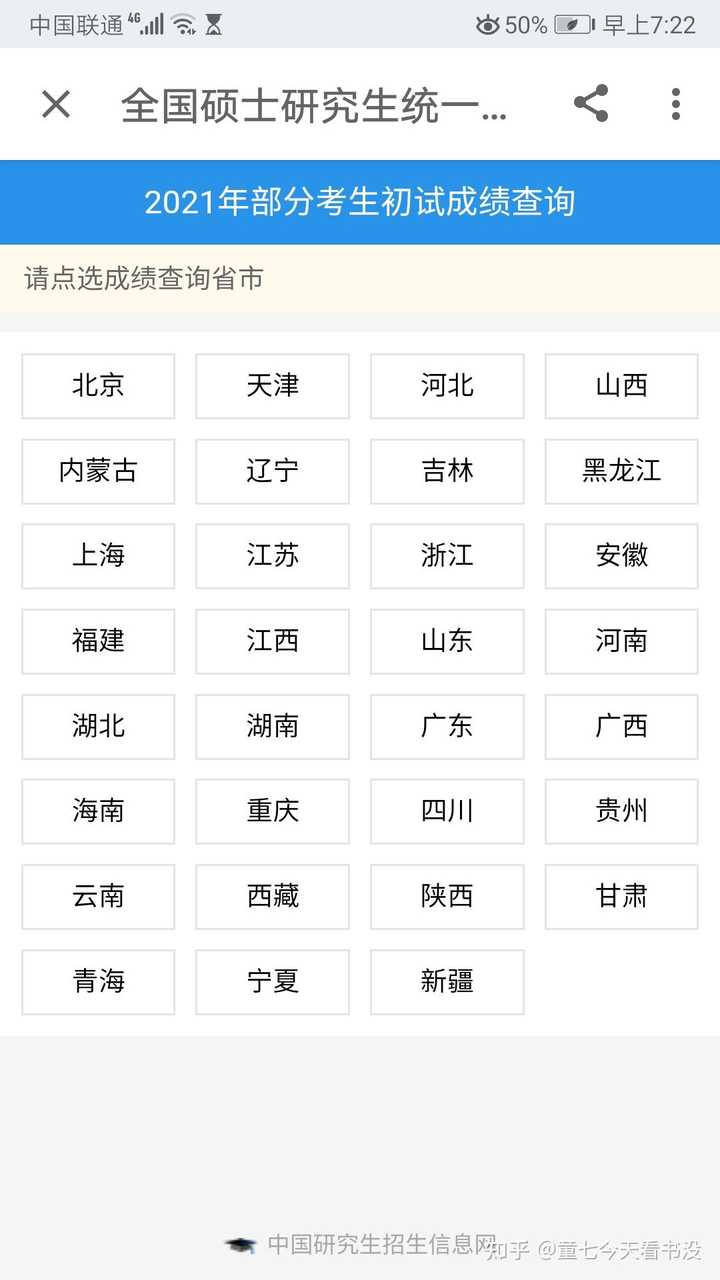Select 山东 province

pyautogui.click(x=447, y=641)
